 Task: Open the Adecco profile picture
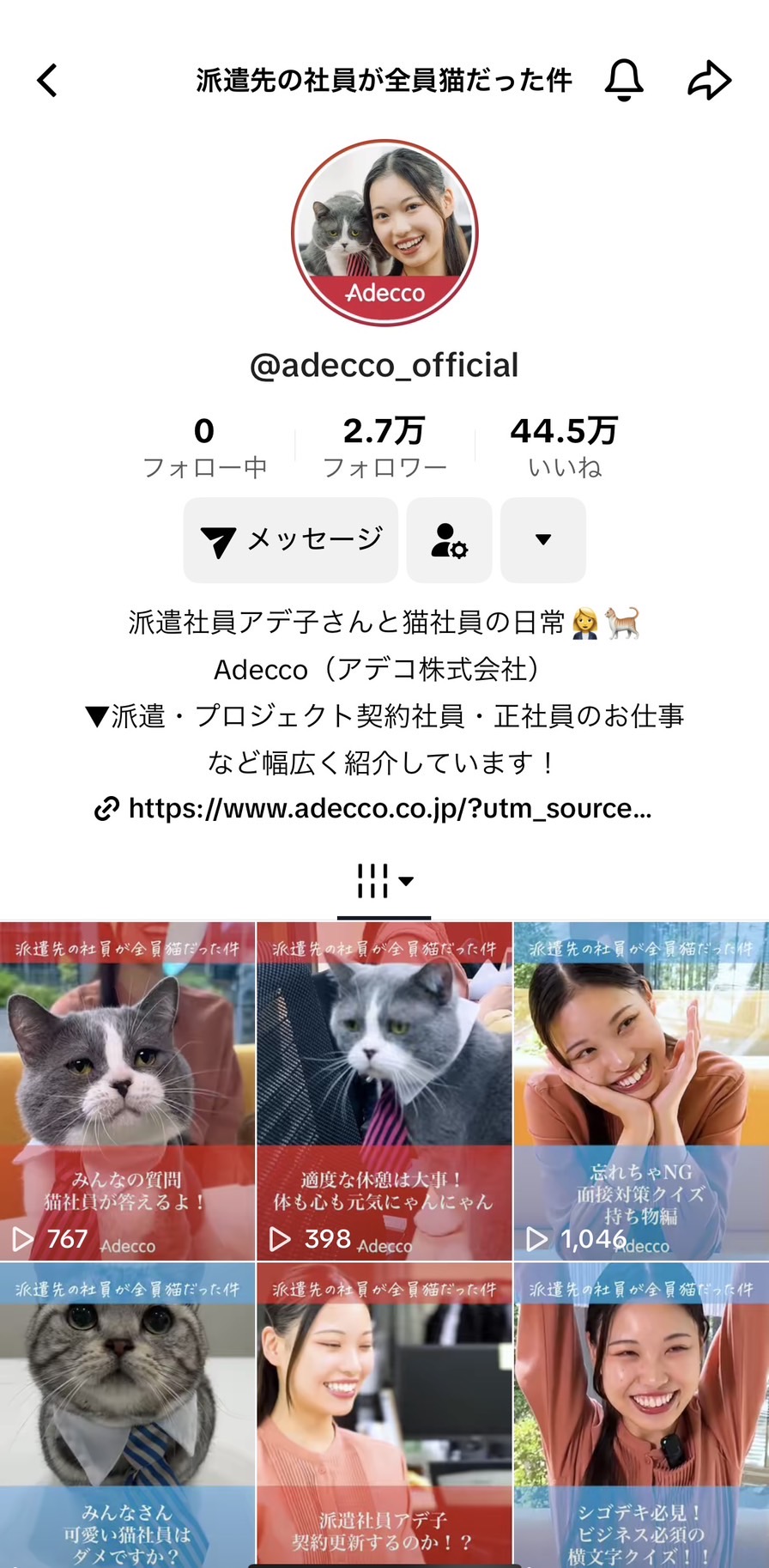(x=384, y=234)
